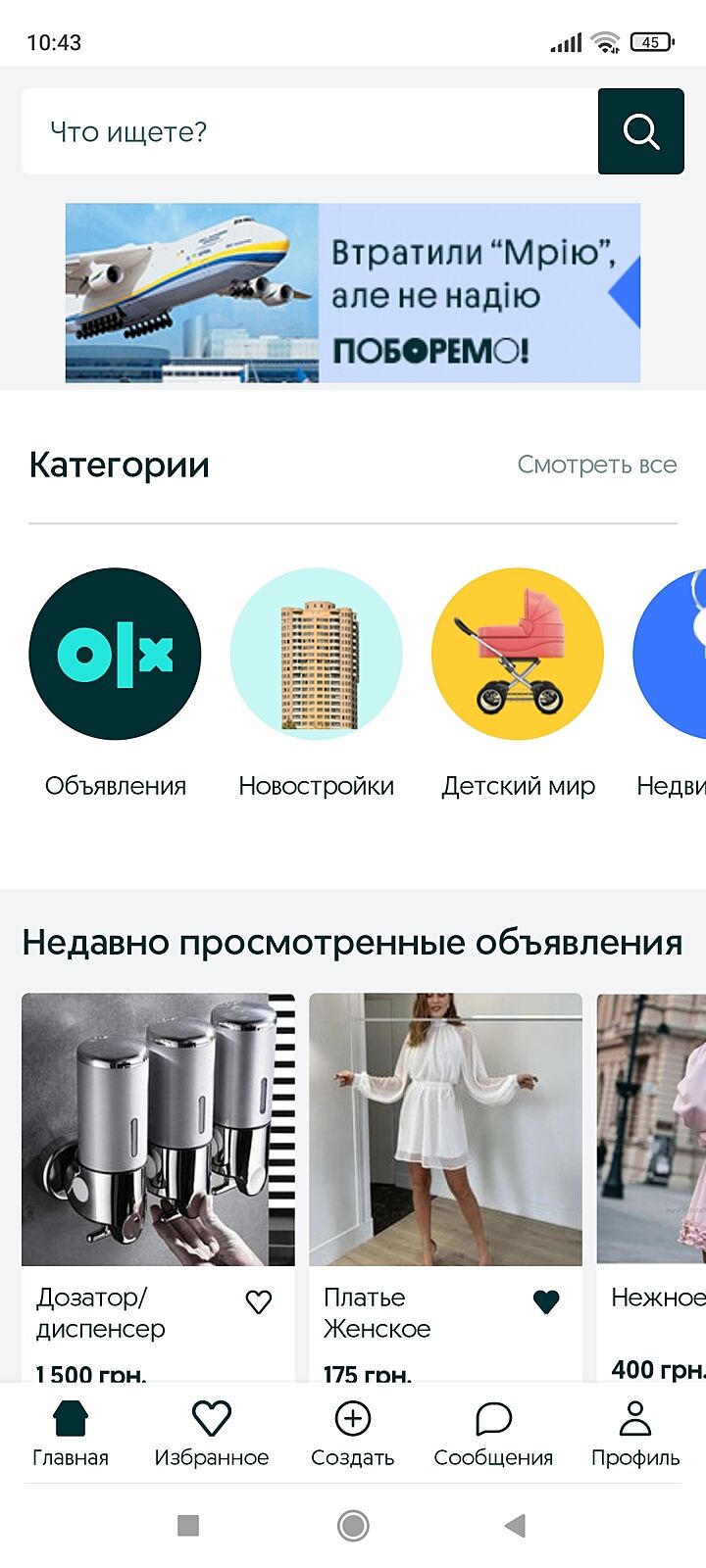Open the Платье Женское listing
This screenshot has height=1568, width=706.
[445, 1129]
